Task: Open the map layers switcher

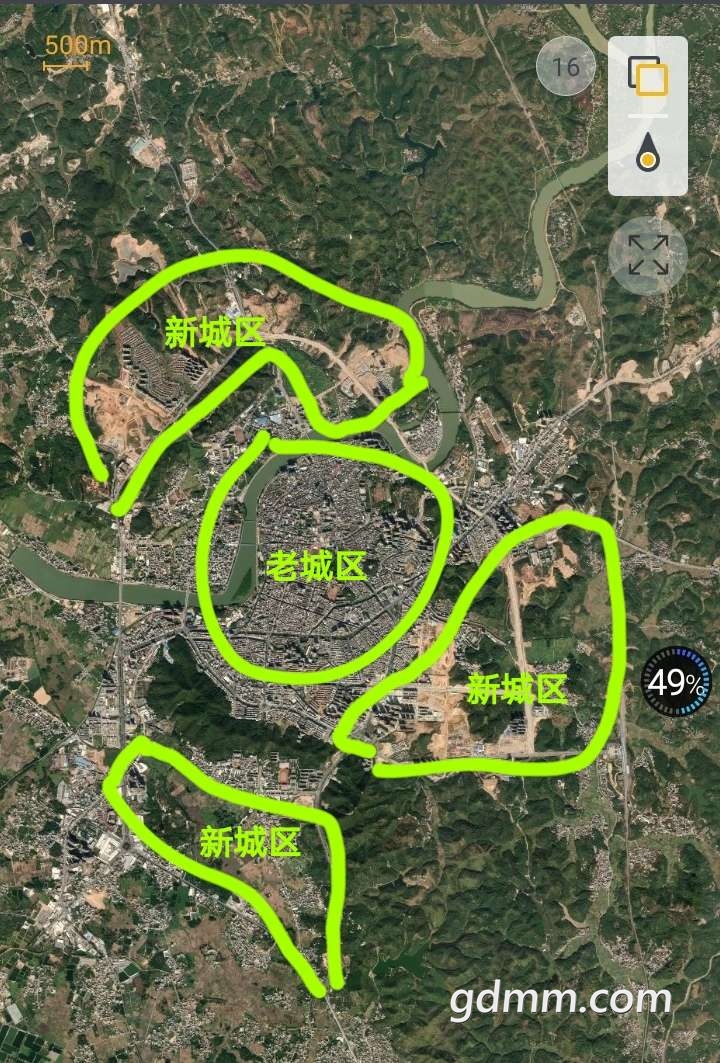Action: [648, 76]
